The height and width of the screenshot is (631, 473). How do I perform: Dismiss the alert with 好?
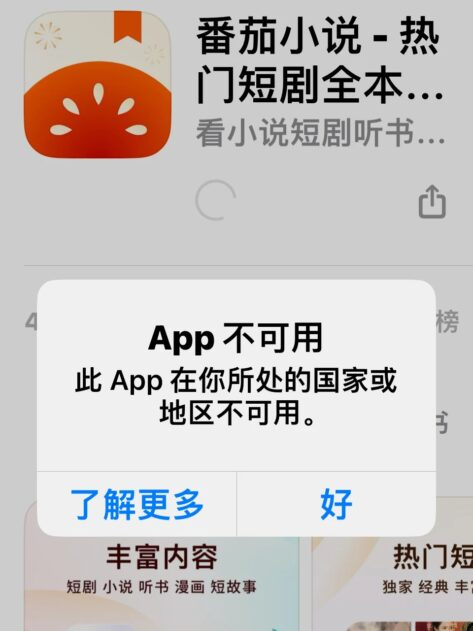[337, 504]
